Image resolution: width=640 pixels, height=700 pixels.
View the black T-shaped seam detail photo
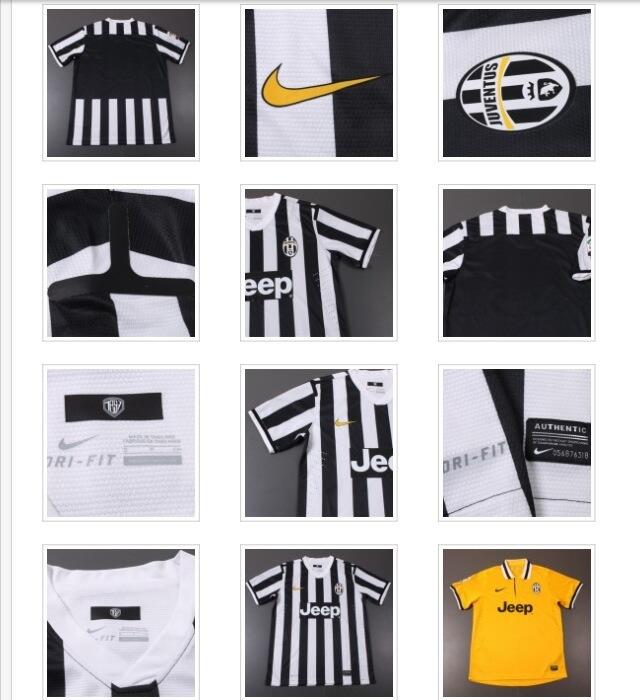pyautogui.click(x=121, y=263)
